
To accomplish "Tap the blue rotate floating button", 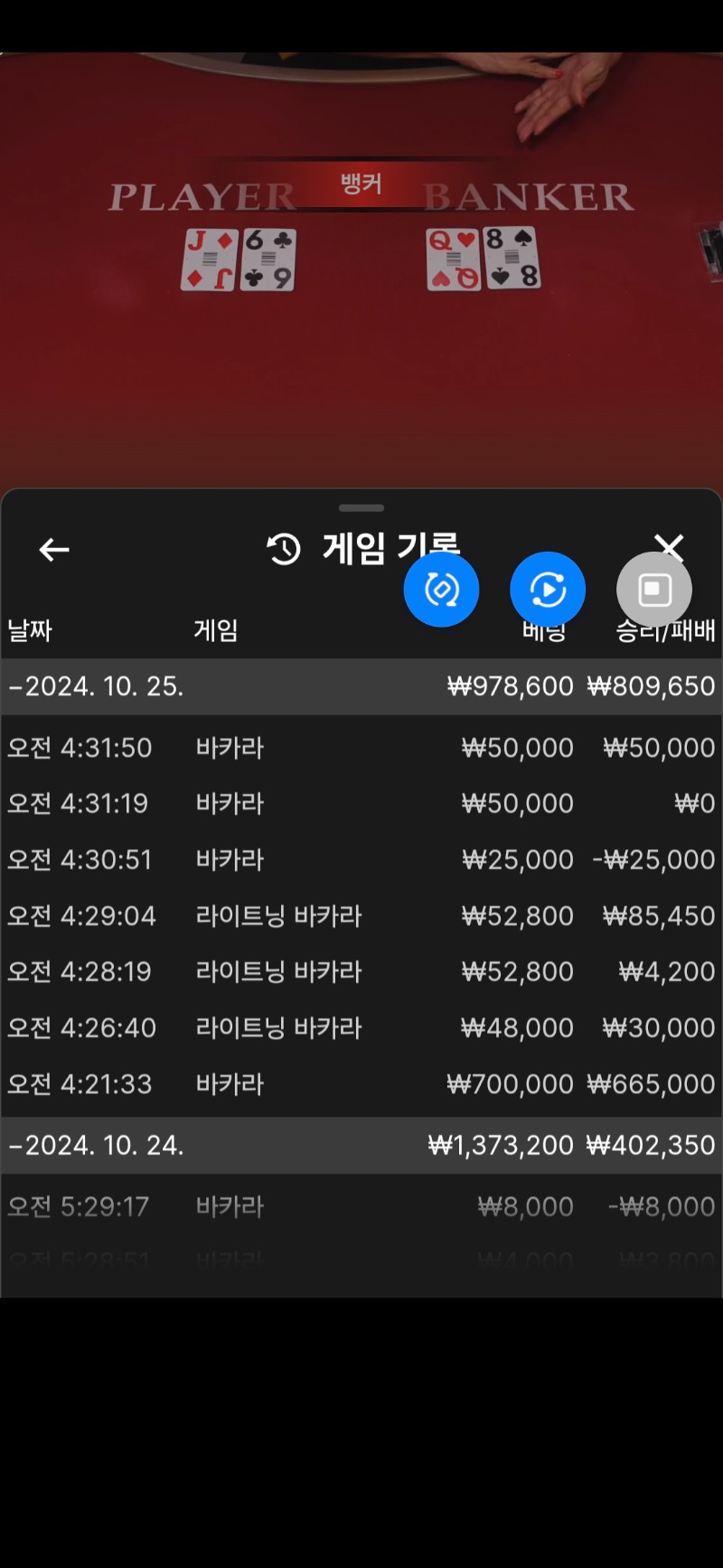I will coord(441,590).
